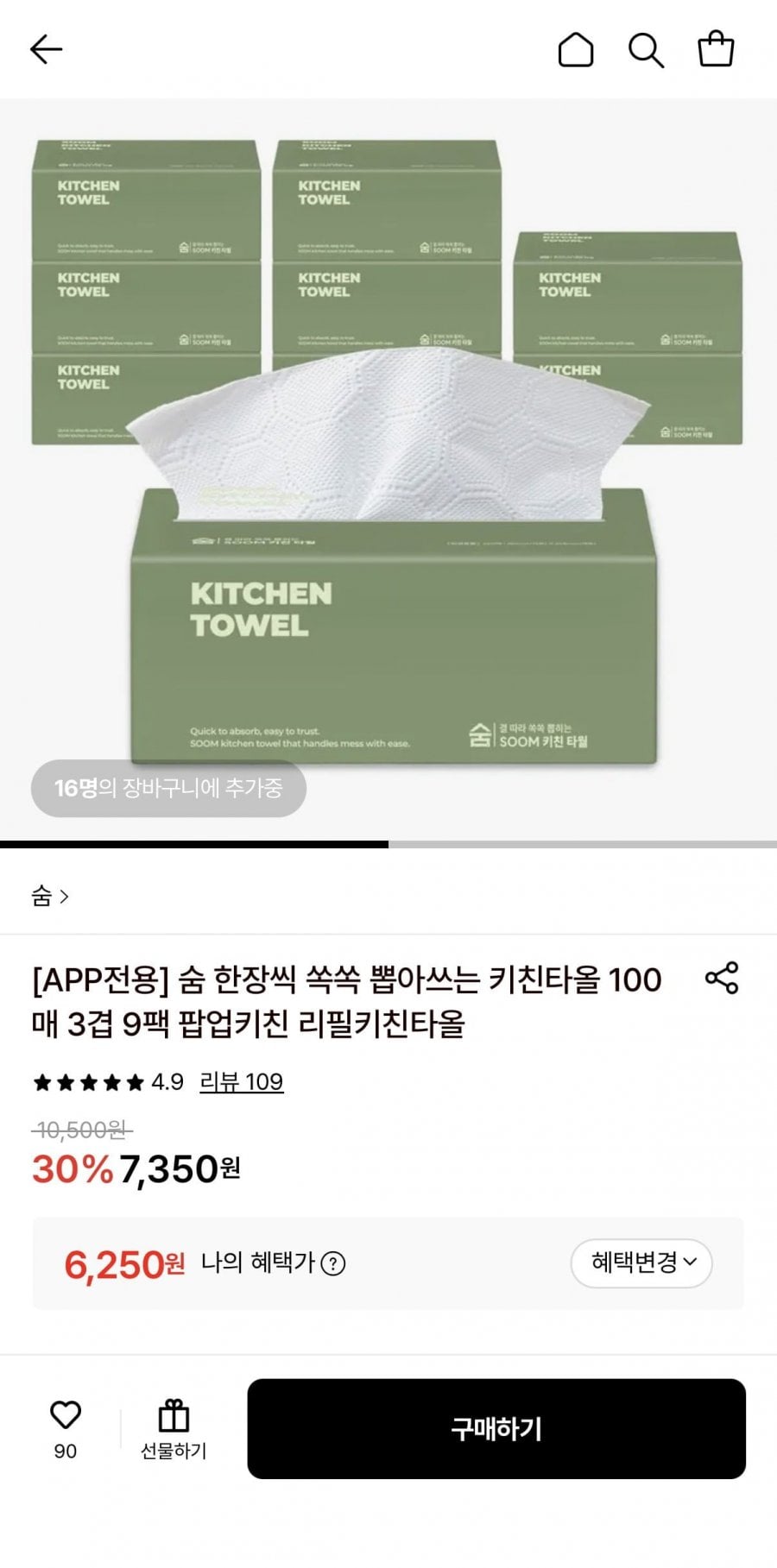
Task: Like this product with the heart
Action: tap(66, 1416)
